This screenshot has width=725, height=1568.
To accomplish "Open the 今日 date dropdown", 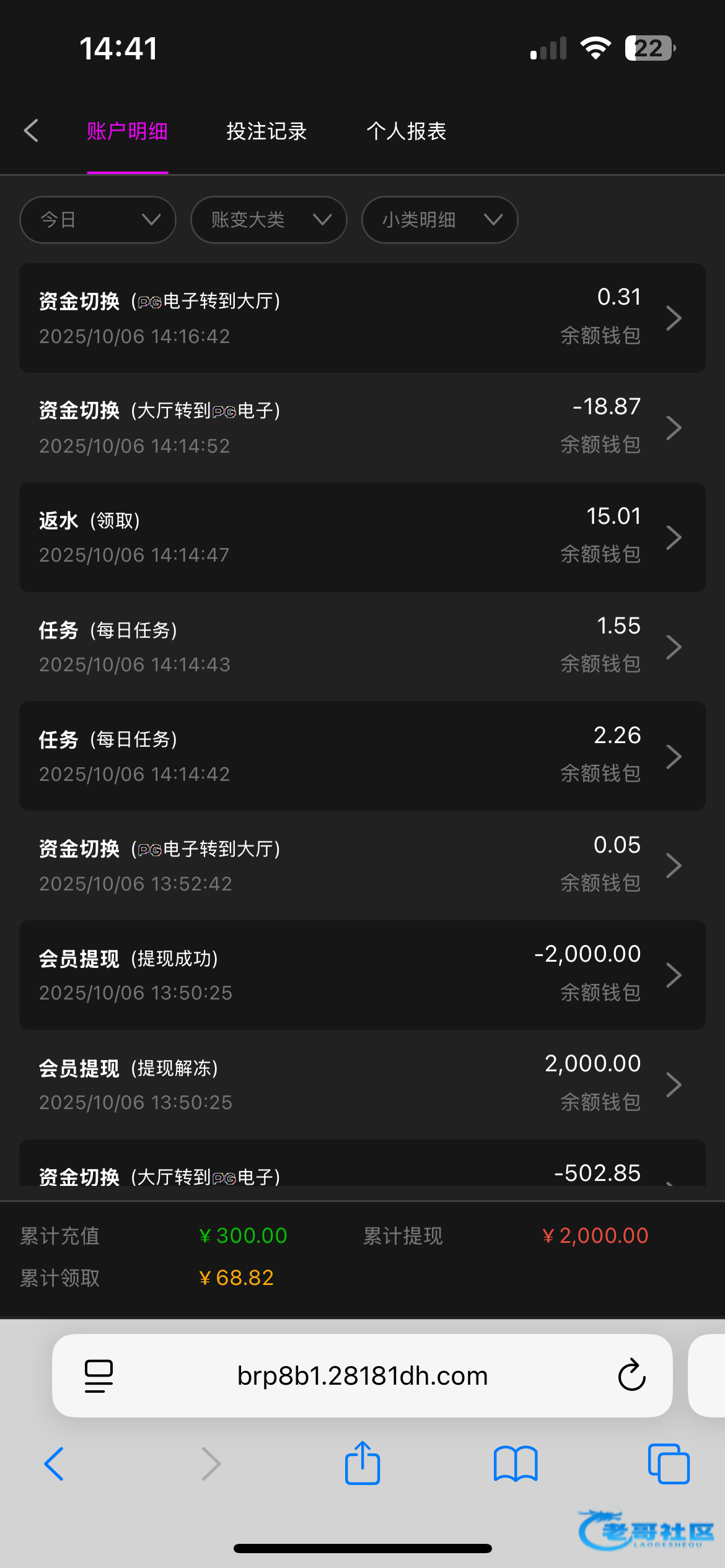I will point(98,220).
